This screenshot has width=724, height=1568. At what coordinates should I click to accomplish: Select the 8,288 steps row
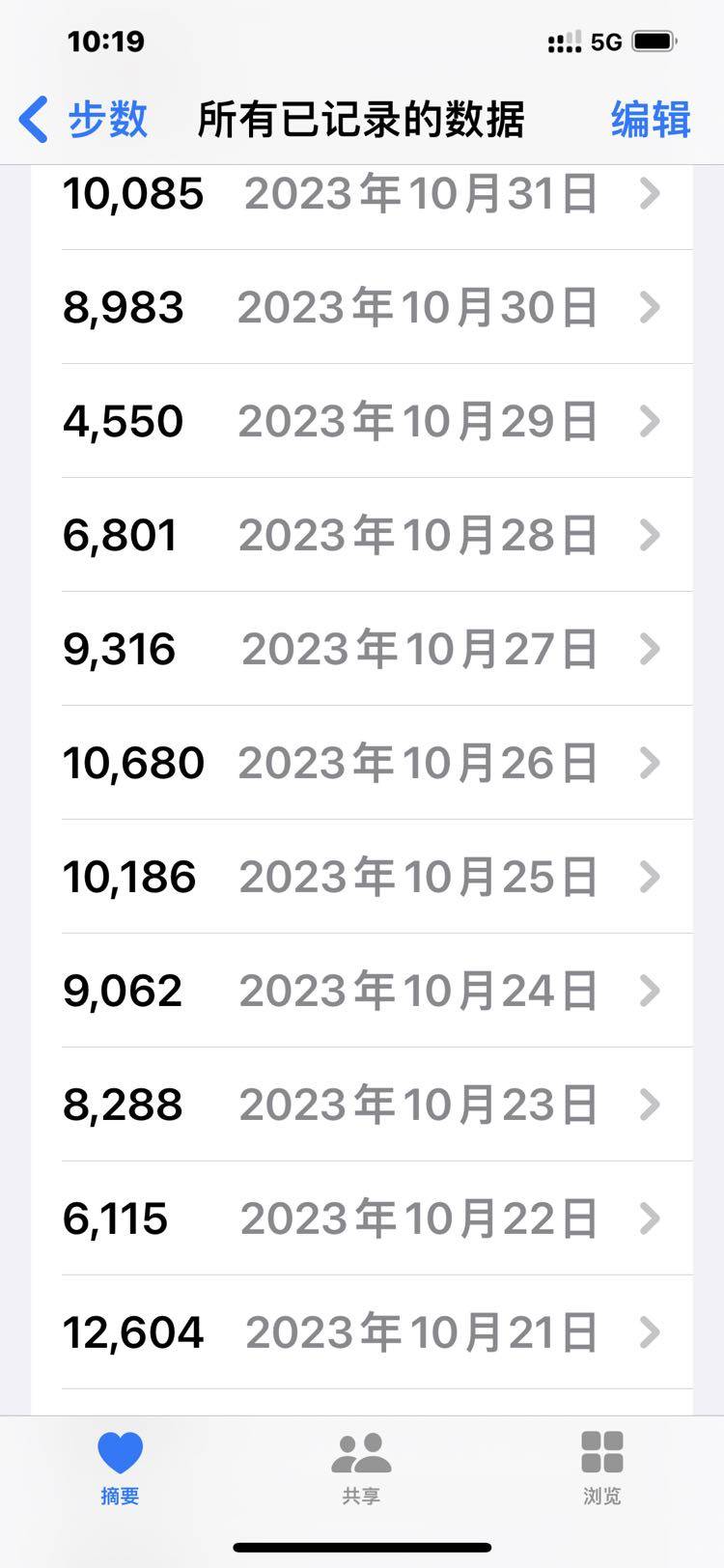point(376,1106)
